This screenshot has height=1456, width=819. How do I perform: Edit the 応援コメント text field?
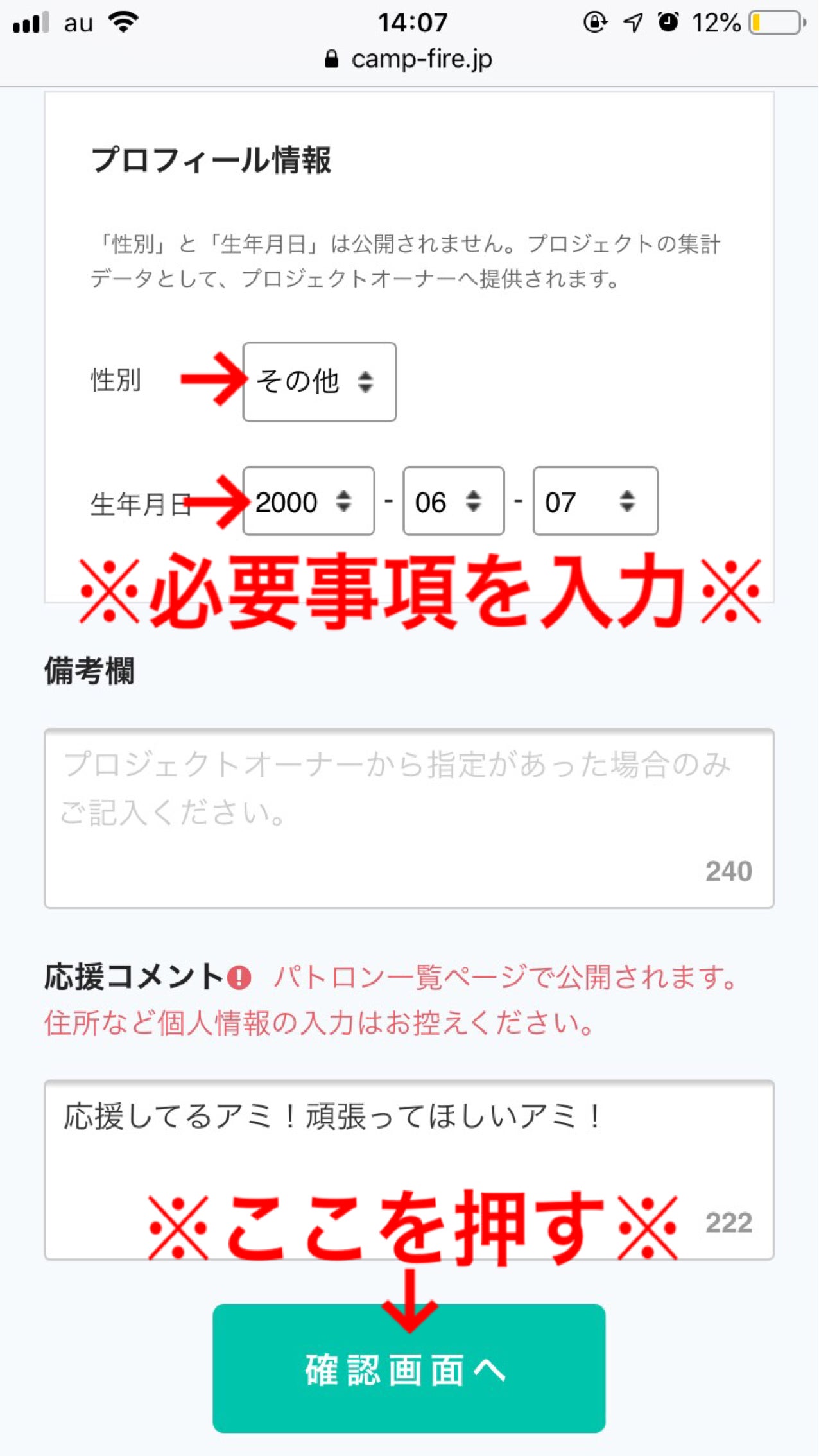click(409, 1149)
